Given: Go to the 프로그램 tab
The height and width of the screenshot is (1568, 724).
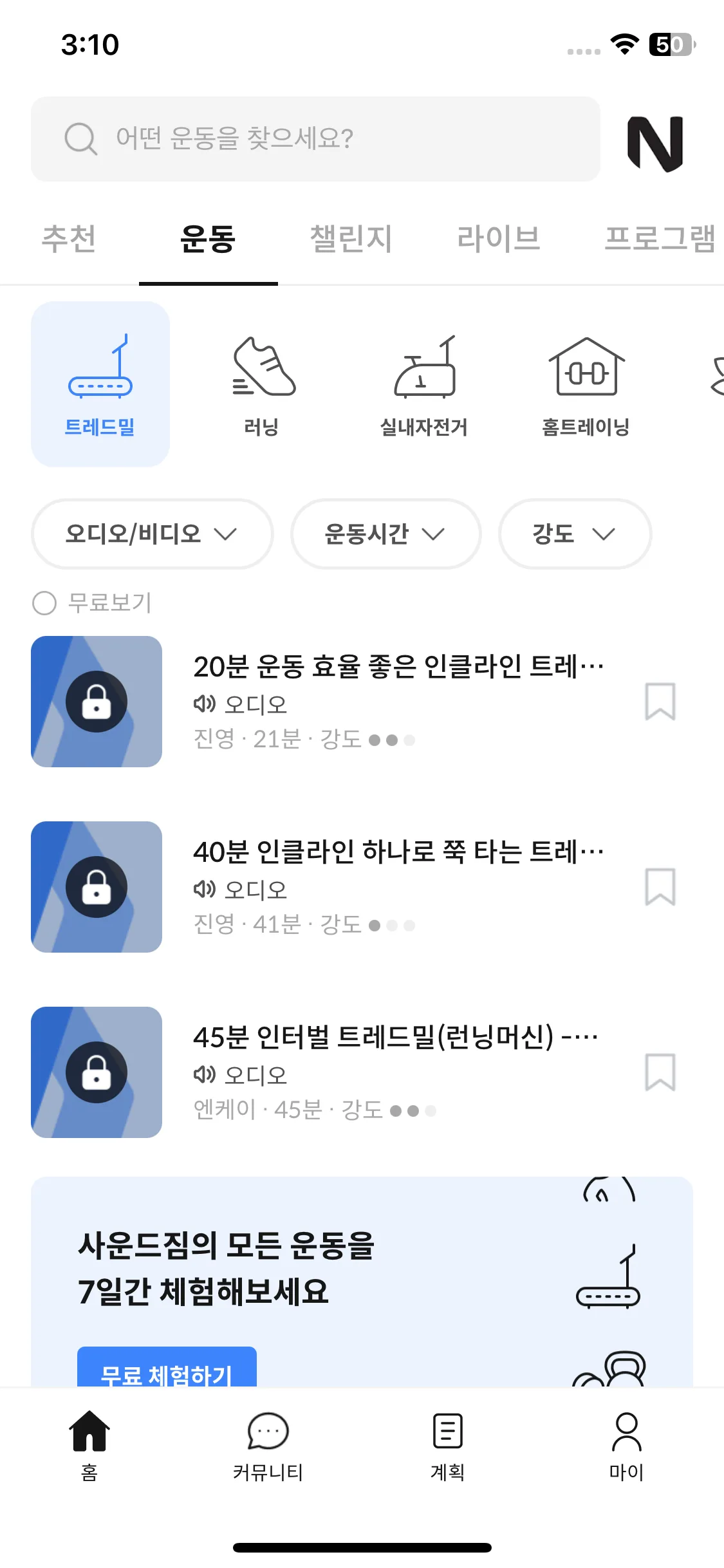Looking at the screenshot, I should (x=659, y=239).
